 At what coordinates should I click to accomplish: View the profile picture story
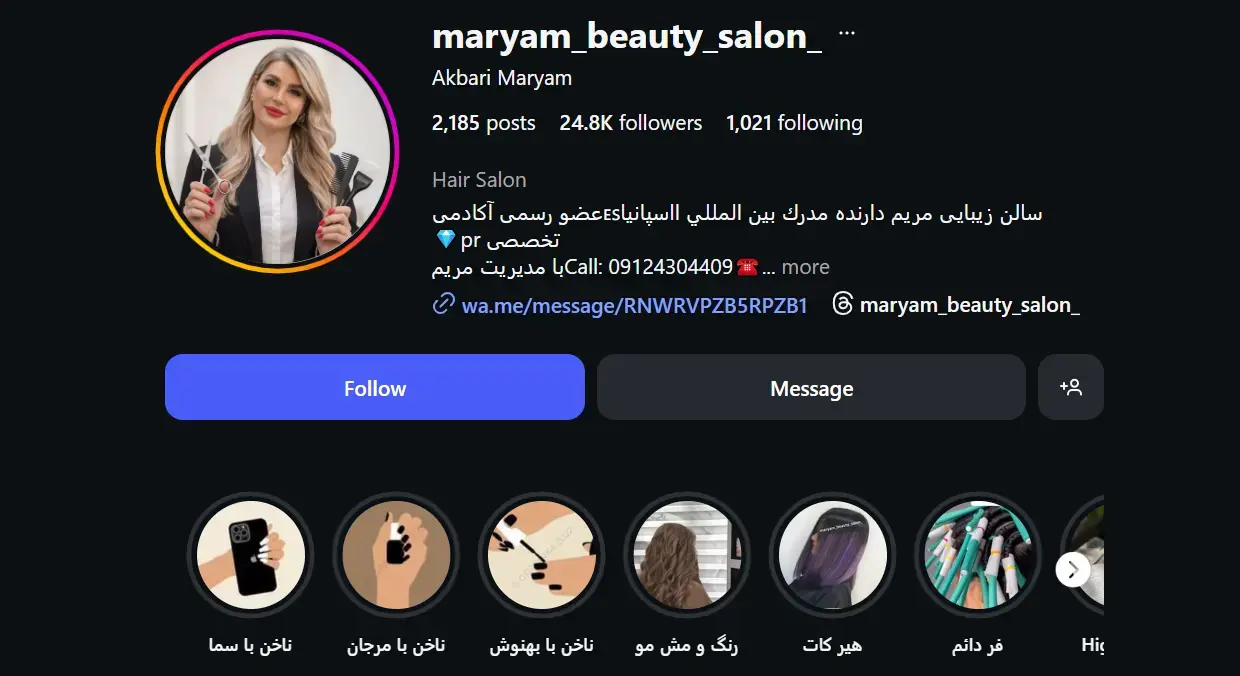coord(277,151)
